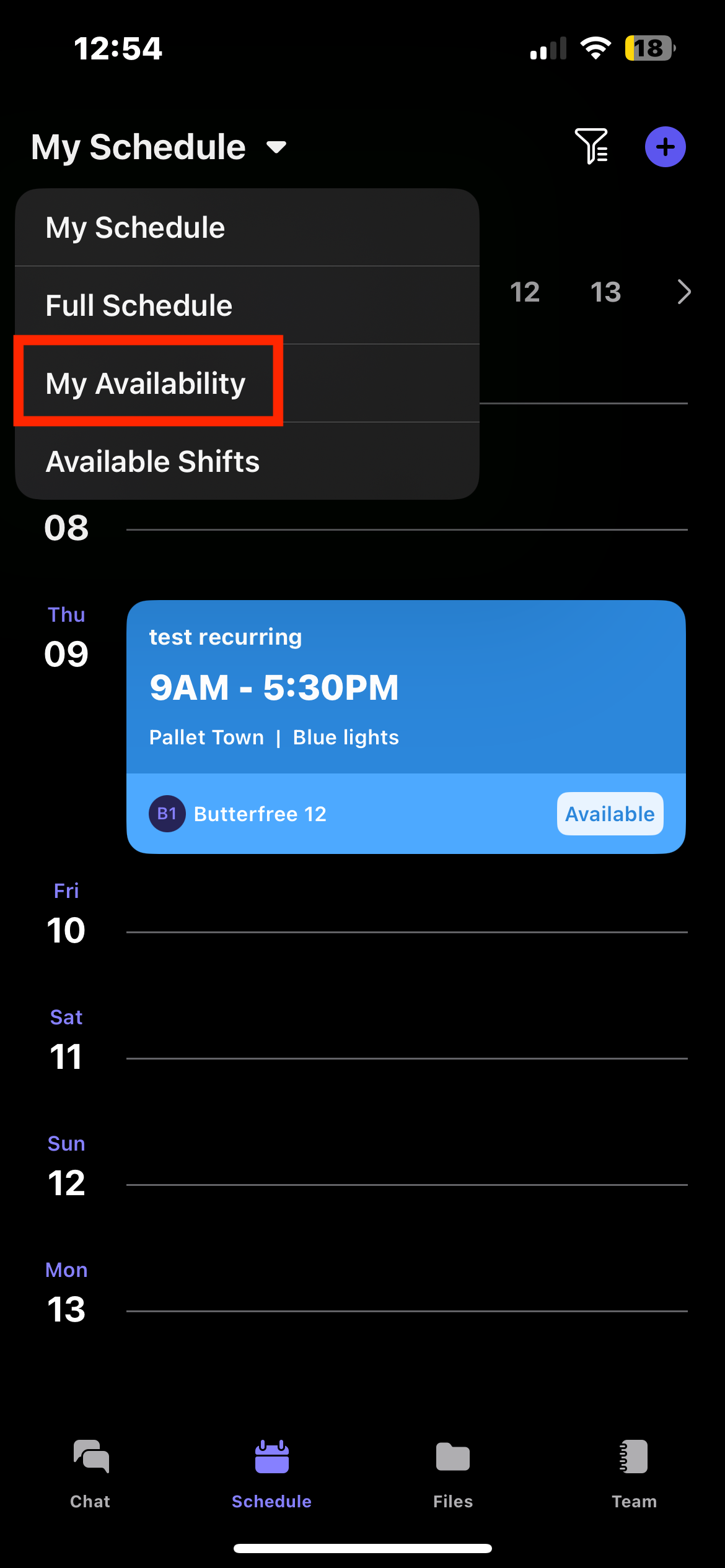The width and height of the screenshot is (725, 1568).
Task: Select date 12 in the week strip
Action: [525, 292]
